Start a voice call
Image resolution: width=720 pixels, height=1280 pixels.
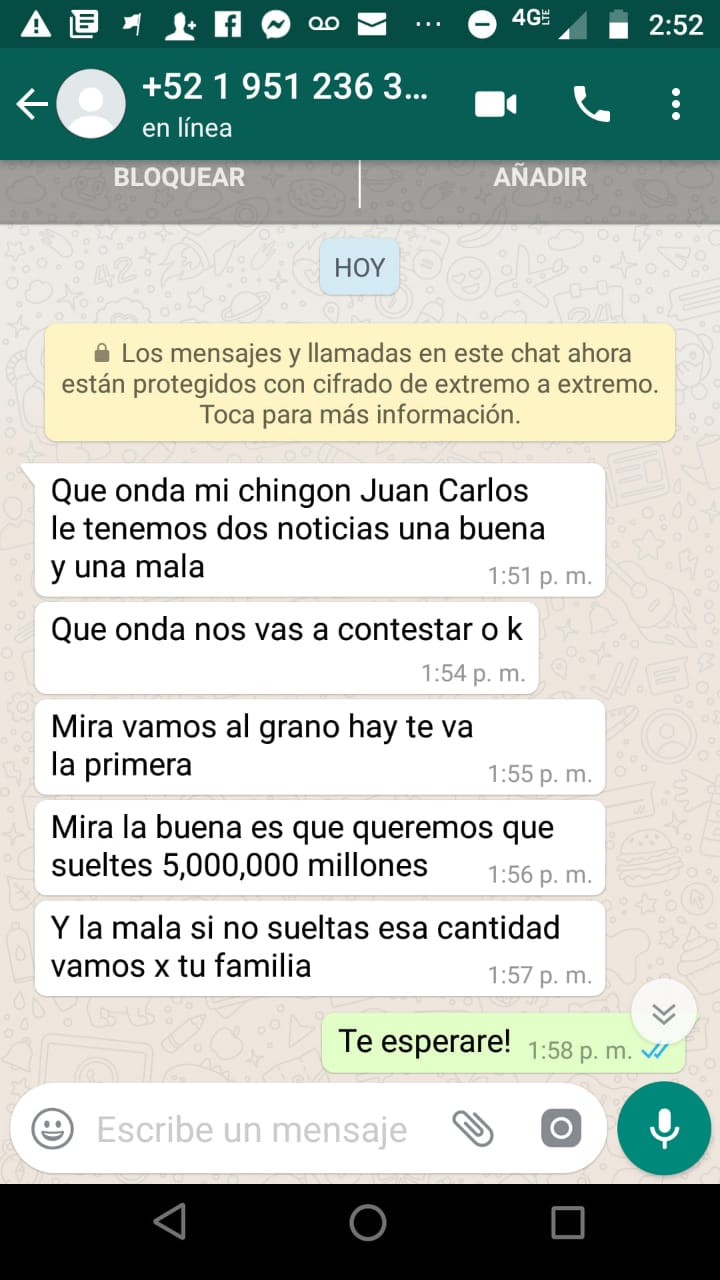pos(591,104)
